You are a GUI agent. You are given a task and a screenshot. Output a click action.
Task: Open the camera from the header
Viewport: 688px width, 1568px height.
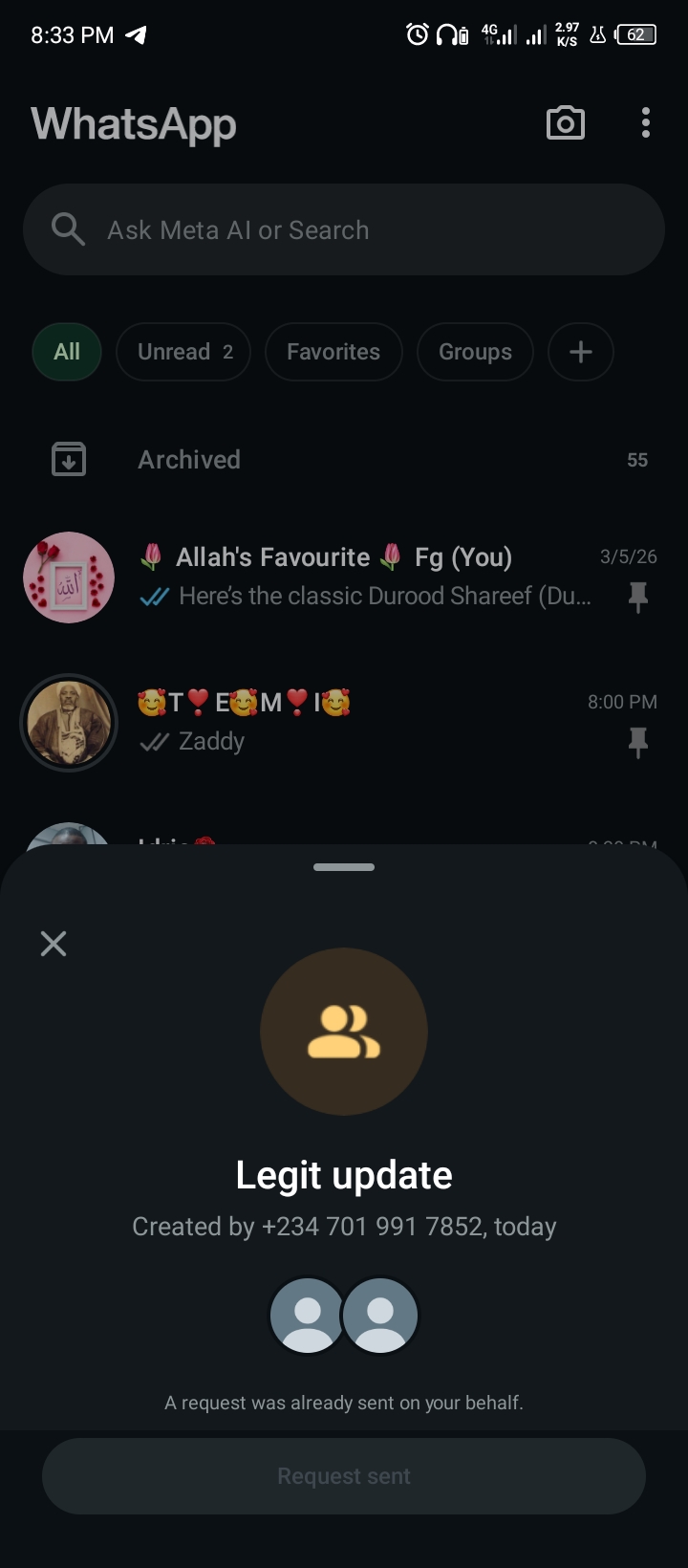tap(565, 123)
